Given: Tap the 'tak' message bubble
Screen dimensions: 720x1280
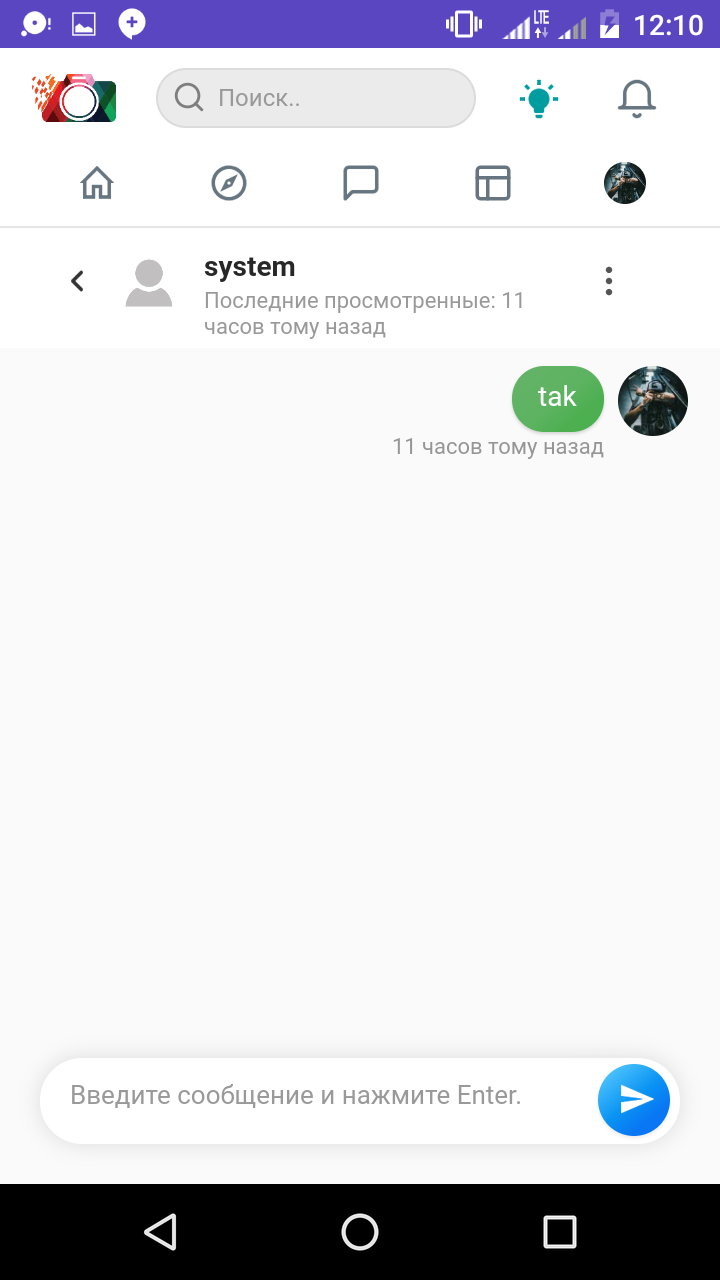Looking at the screenshot, I should pos(558,398).
